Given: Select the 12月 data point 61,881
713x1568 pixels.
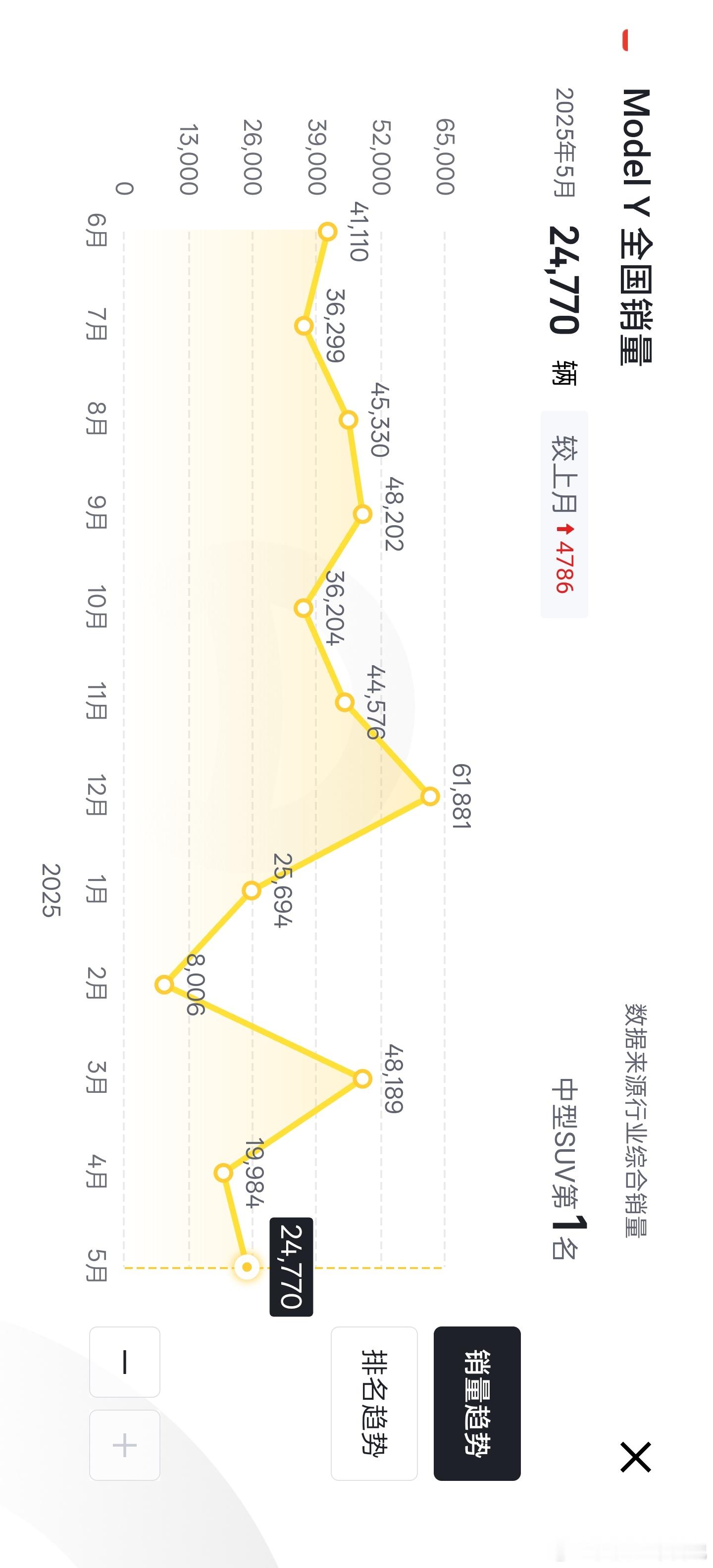Looking at the screenshot, I should (430, 796).
